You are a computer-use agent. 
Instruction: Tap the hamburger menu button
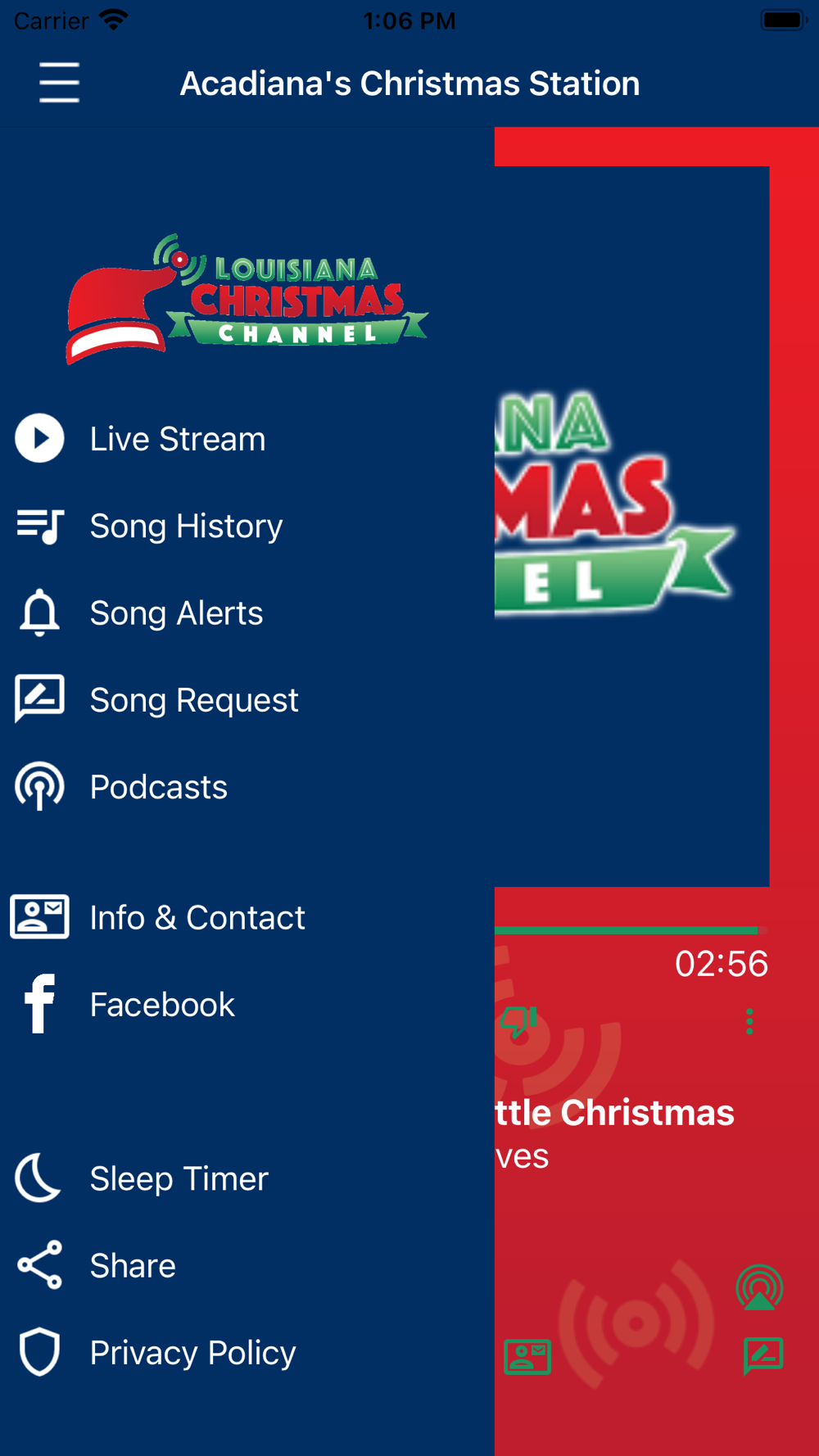(59, 83)
